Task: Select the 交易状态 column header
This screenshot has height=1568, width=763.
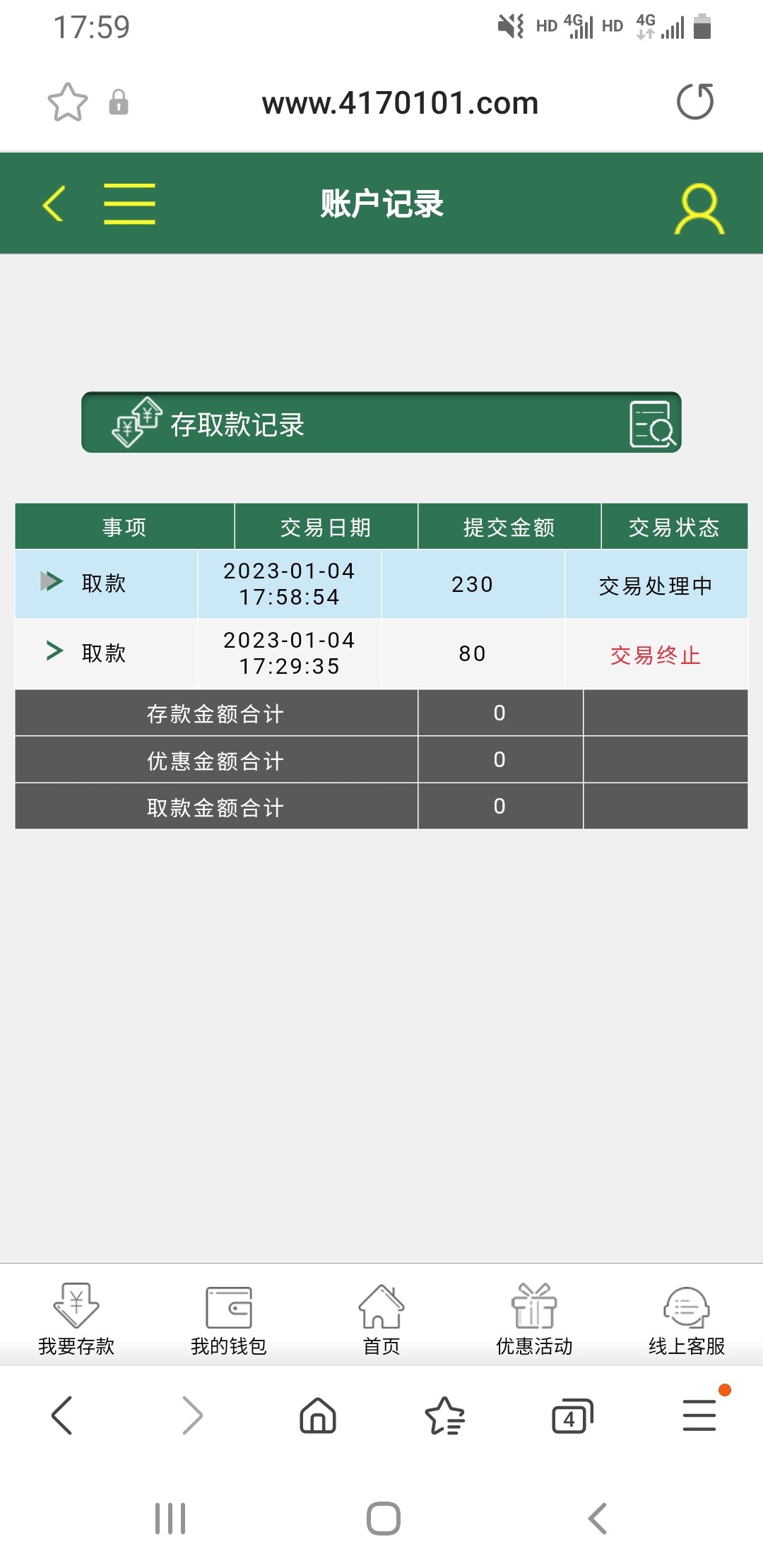Action: click(x=673, y=526)
